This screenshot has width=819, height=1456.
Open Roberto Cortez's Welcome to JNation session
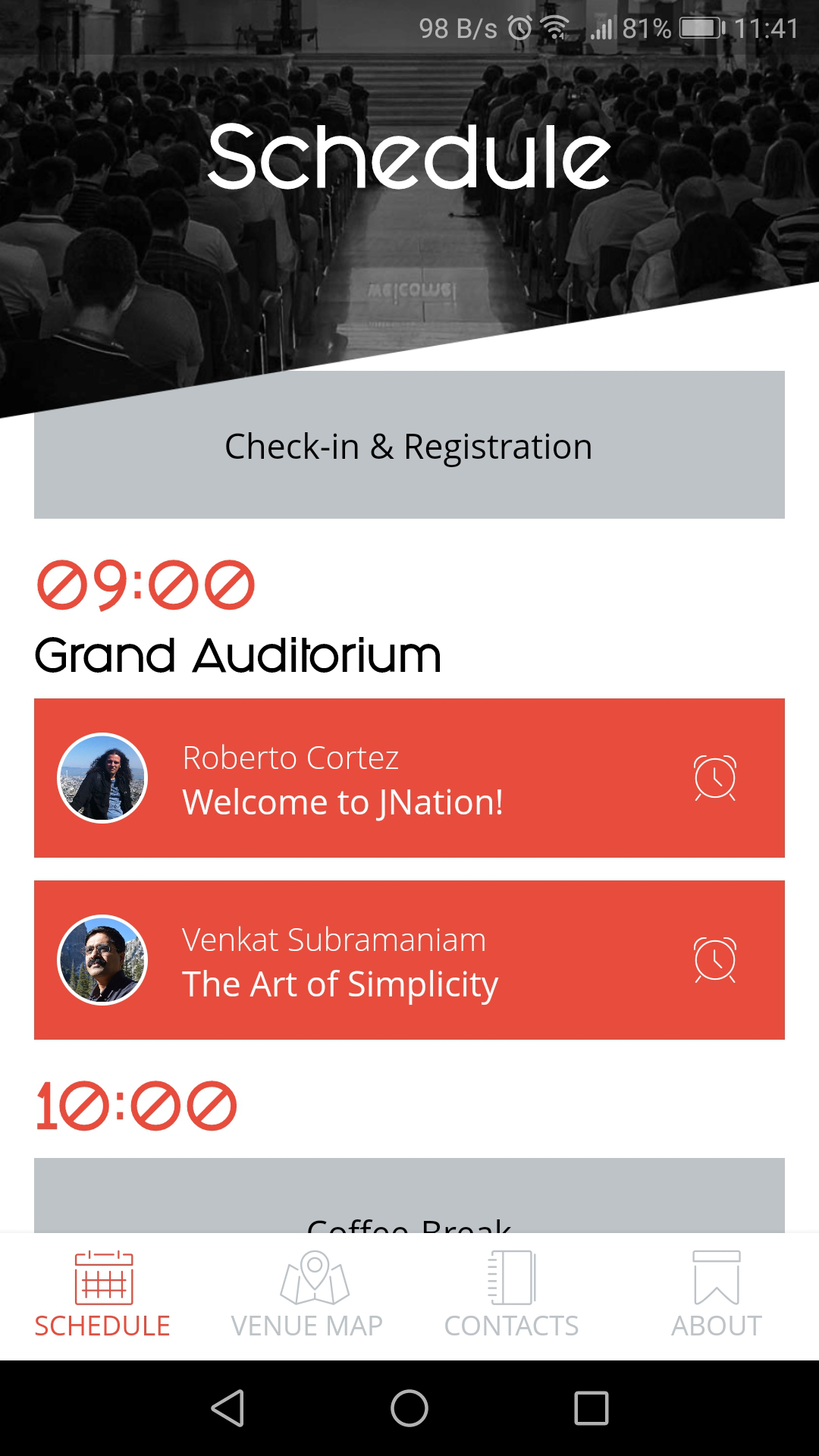pyautogui.click(x=409, y=778)
